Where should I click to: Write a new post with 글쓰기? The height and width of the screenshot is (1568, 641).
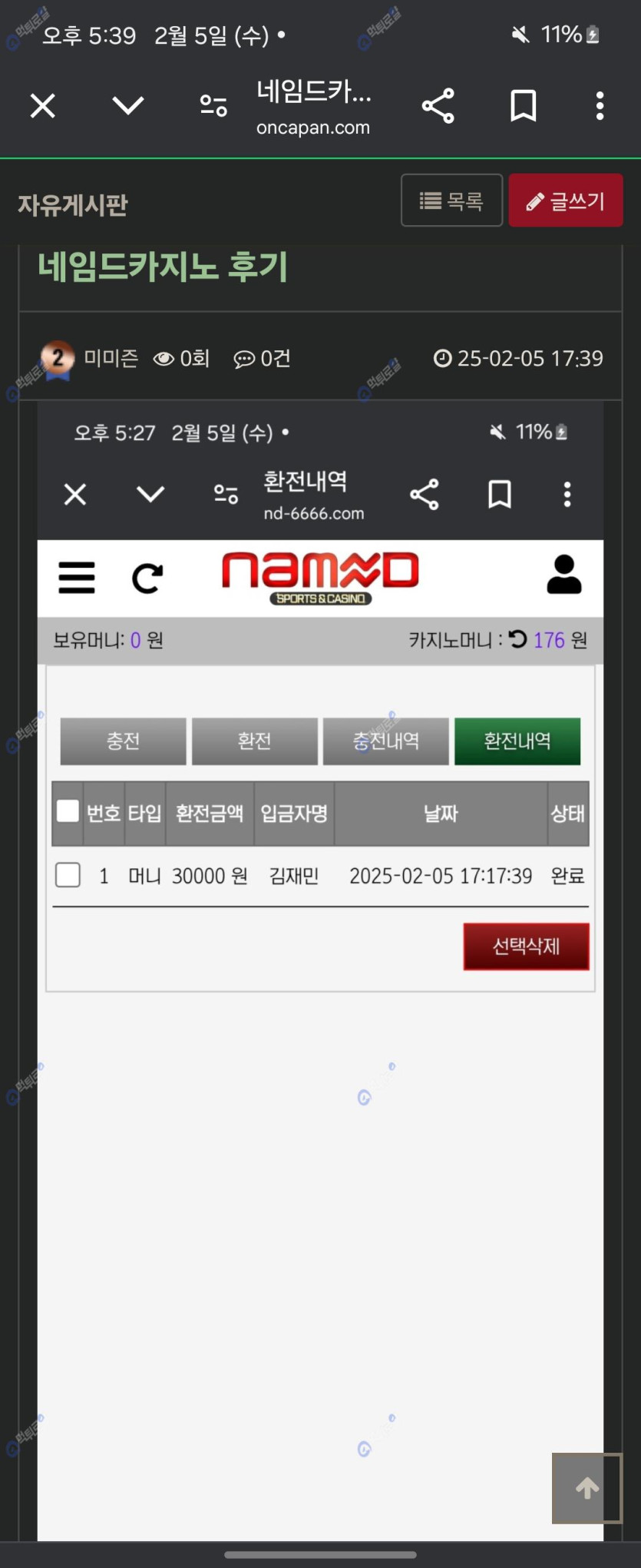tap(566, 201)
